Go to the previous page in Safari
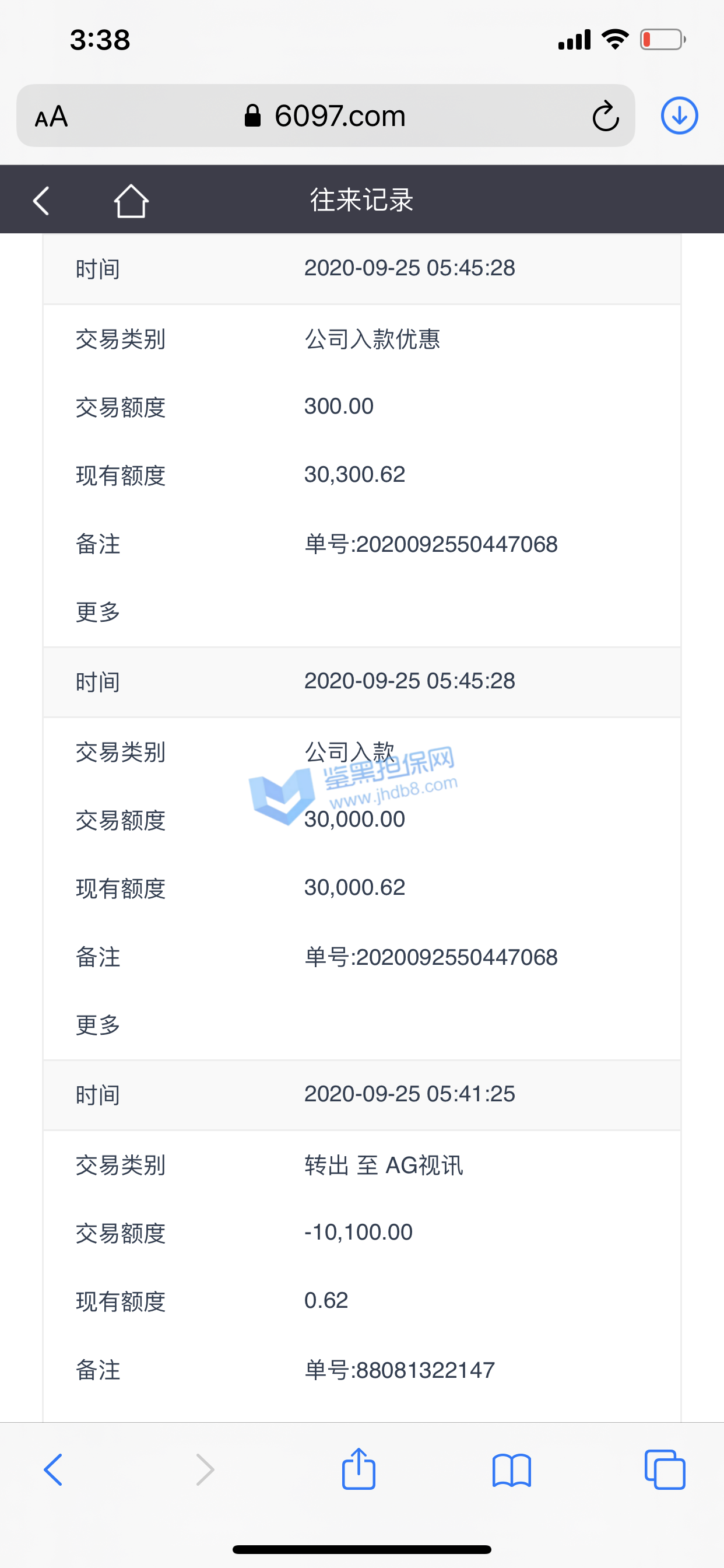The image size is (724, 1568). pyautogui.click(x=54, y=1469)
